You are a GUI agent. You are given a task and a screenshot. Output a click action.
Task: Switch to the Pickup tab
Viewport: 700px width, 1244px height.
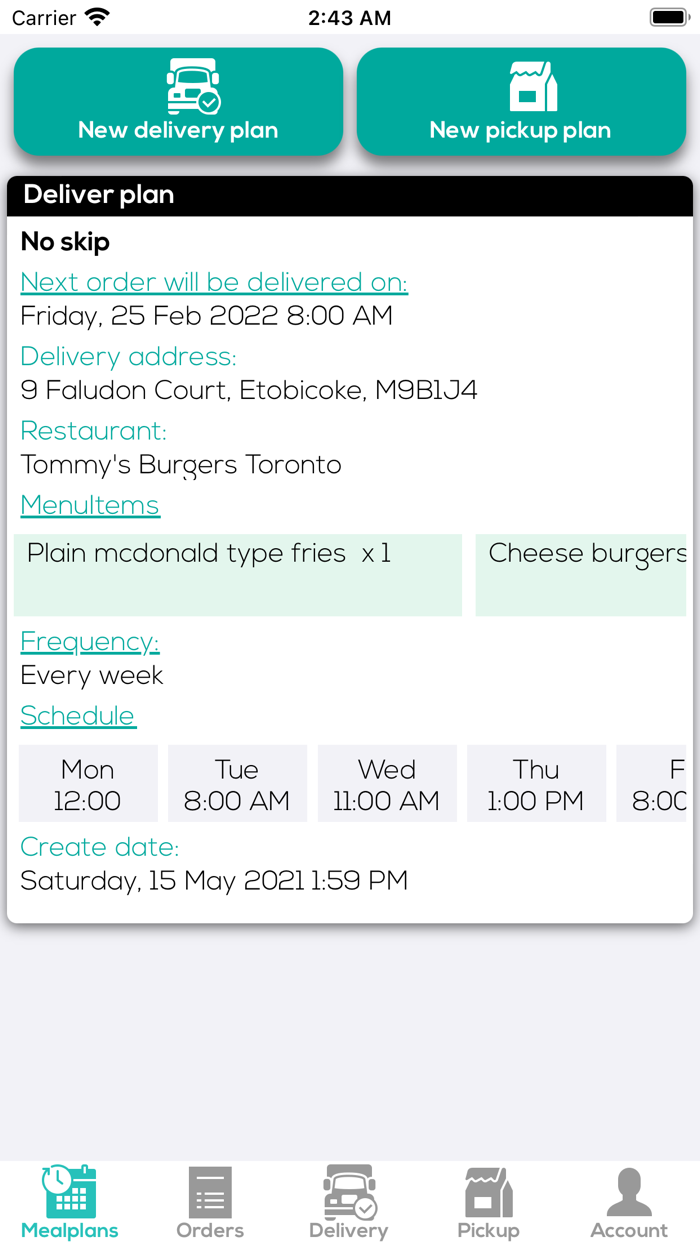click(x=488, y=1202)
